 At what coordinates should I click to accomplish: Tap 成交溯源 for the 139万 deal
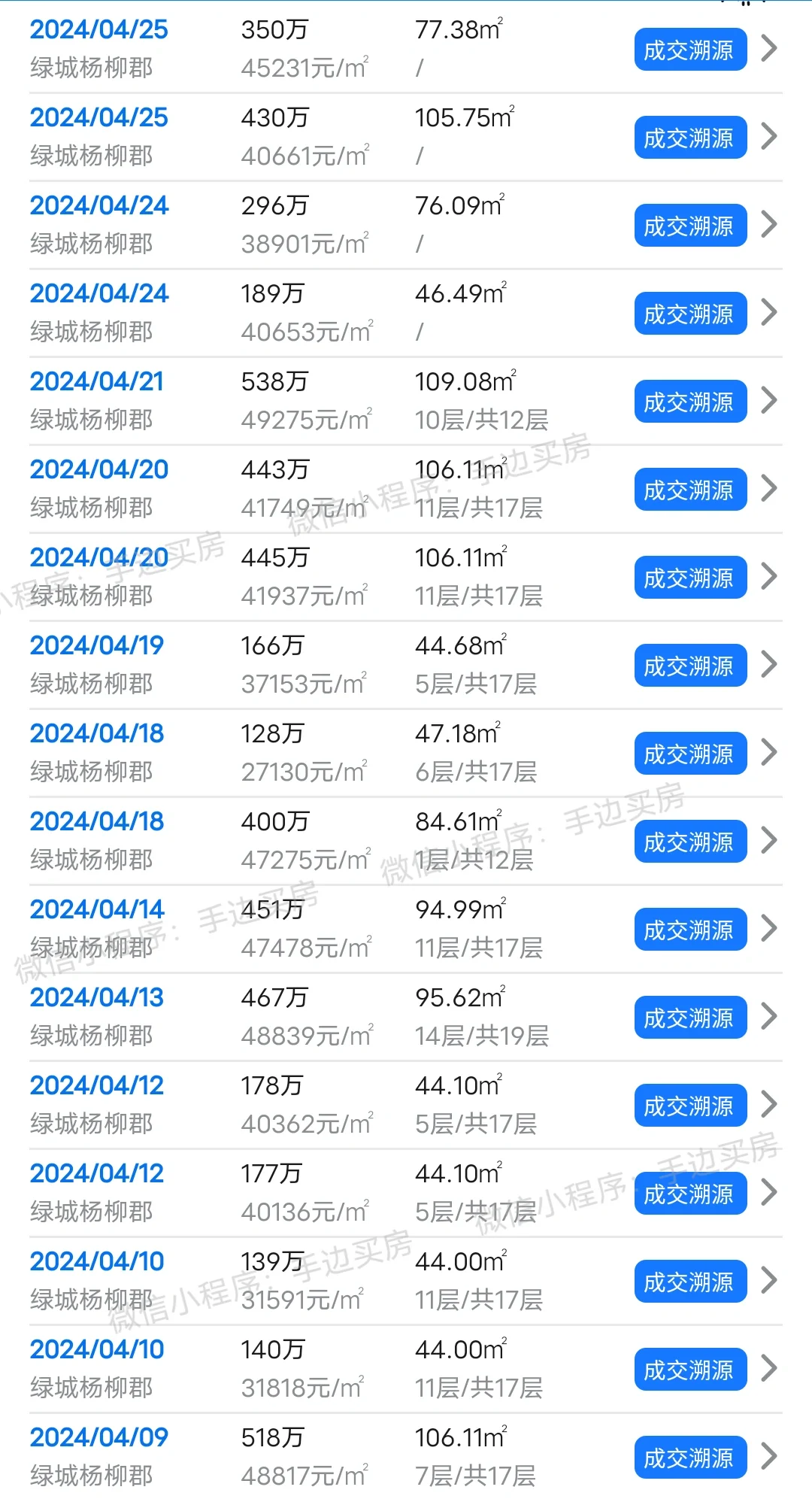(689, 1282)
